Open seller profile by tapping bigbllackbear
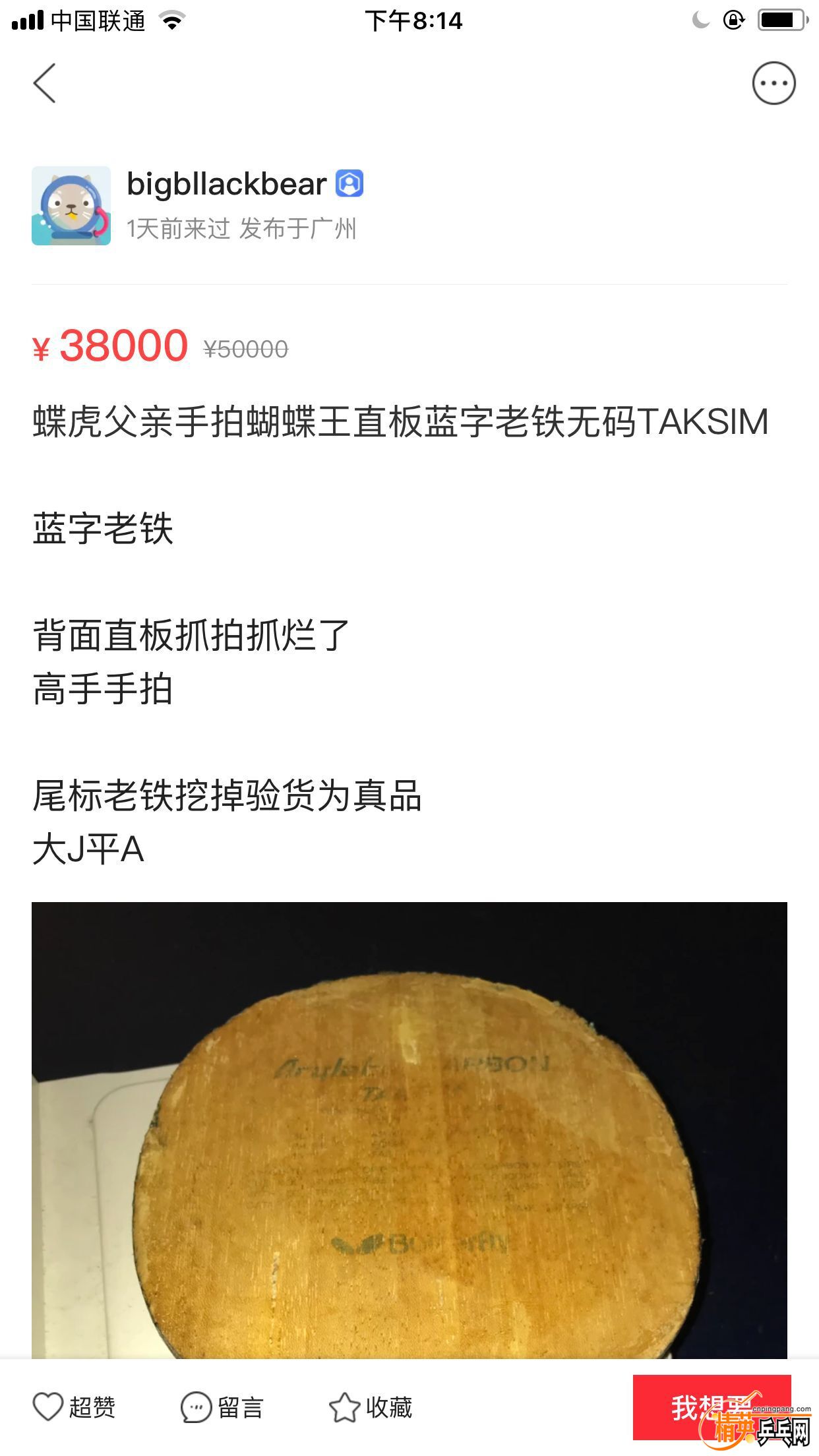This screenshot has width=819, height=1456. click(228, 185)
